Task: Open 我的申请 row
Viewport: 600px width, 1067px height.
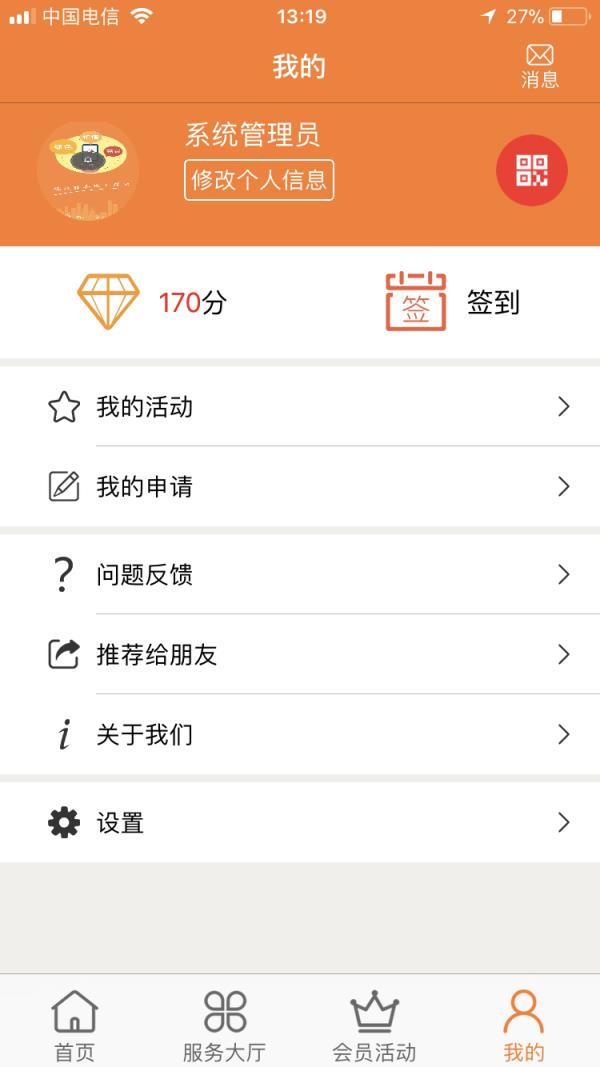Action: point(300,486)
